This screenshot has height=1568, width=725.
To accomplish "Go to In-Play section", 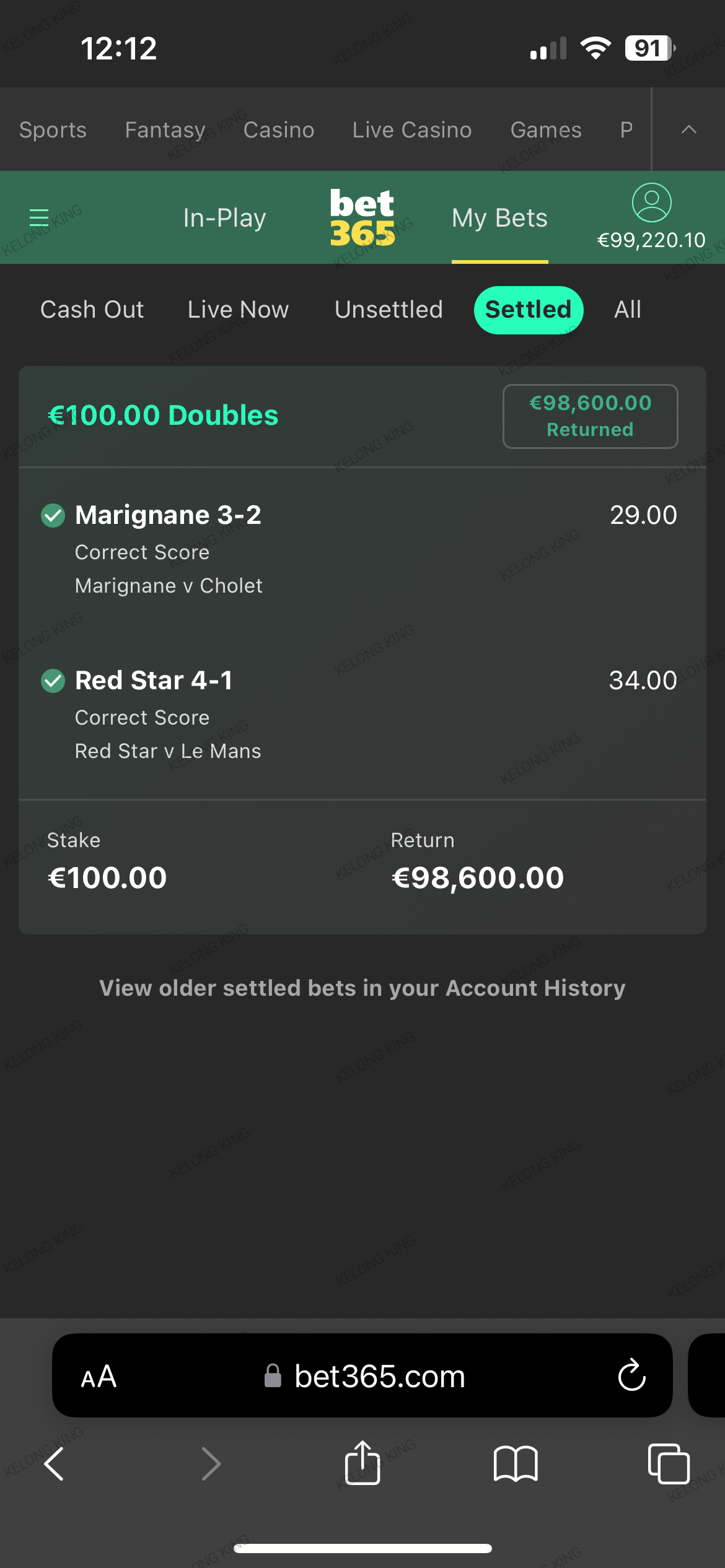I will [224, 218].
